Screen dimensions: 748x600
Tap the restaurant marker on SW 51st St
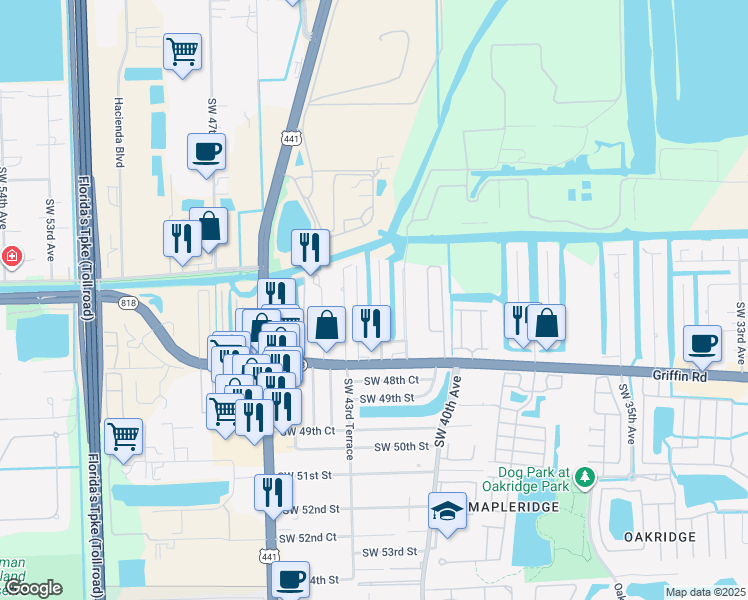[x=271, y=491]
